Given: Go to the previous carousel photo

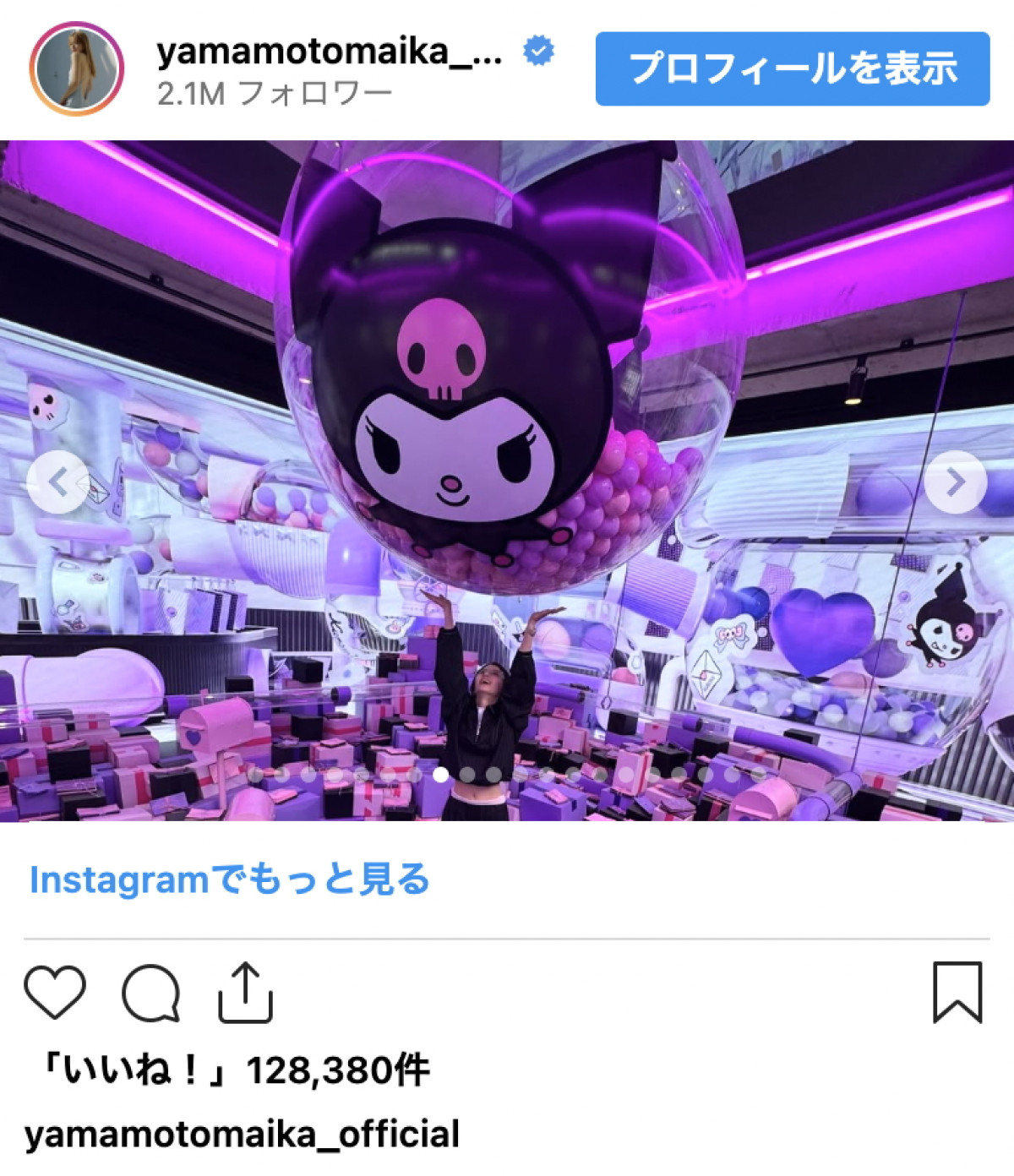Looking at the screenshot, I should (x=57, y=482).
